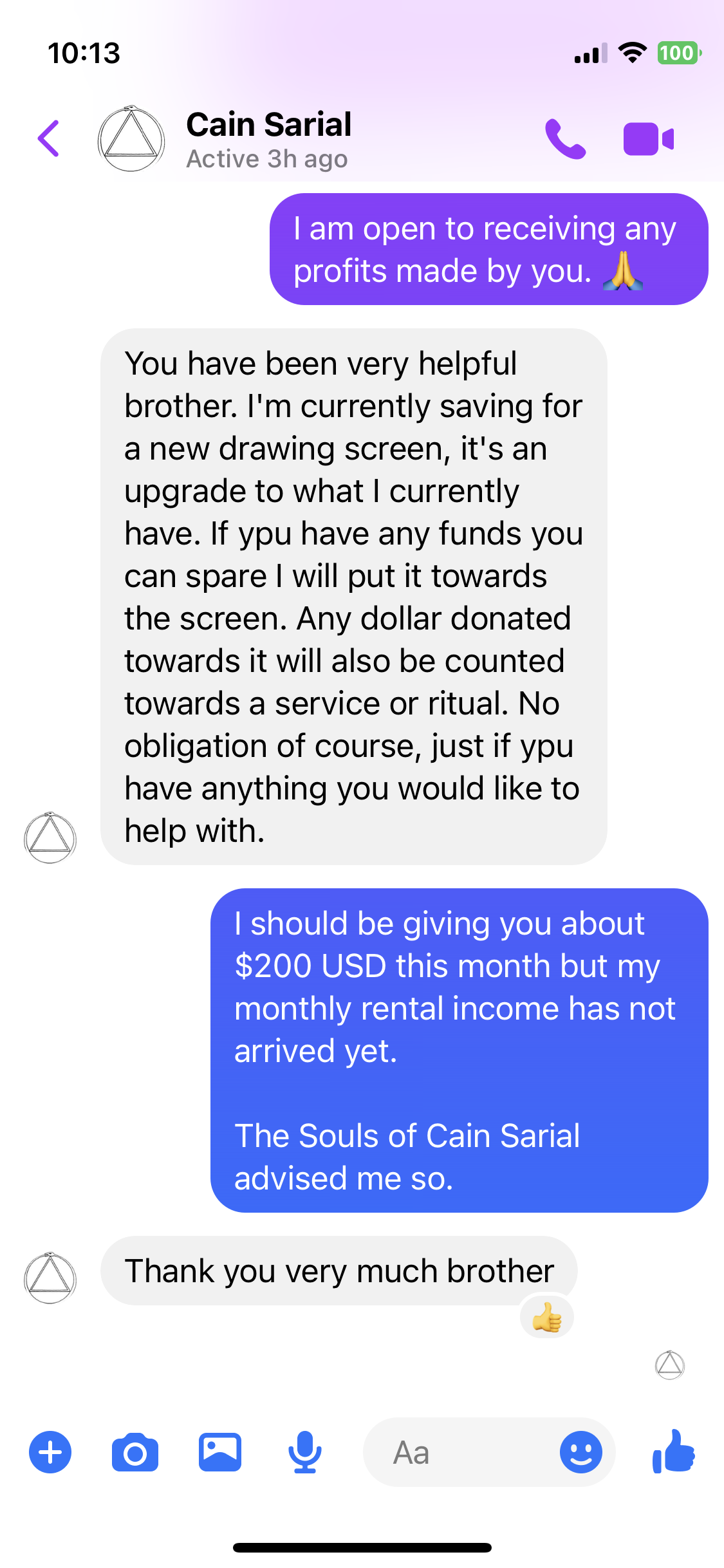This screenshot has width=724, height=1568.
Task: View the thumbs-up reaction on last message
Action: 547,1318
